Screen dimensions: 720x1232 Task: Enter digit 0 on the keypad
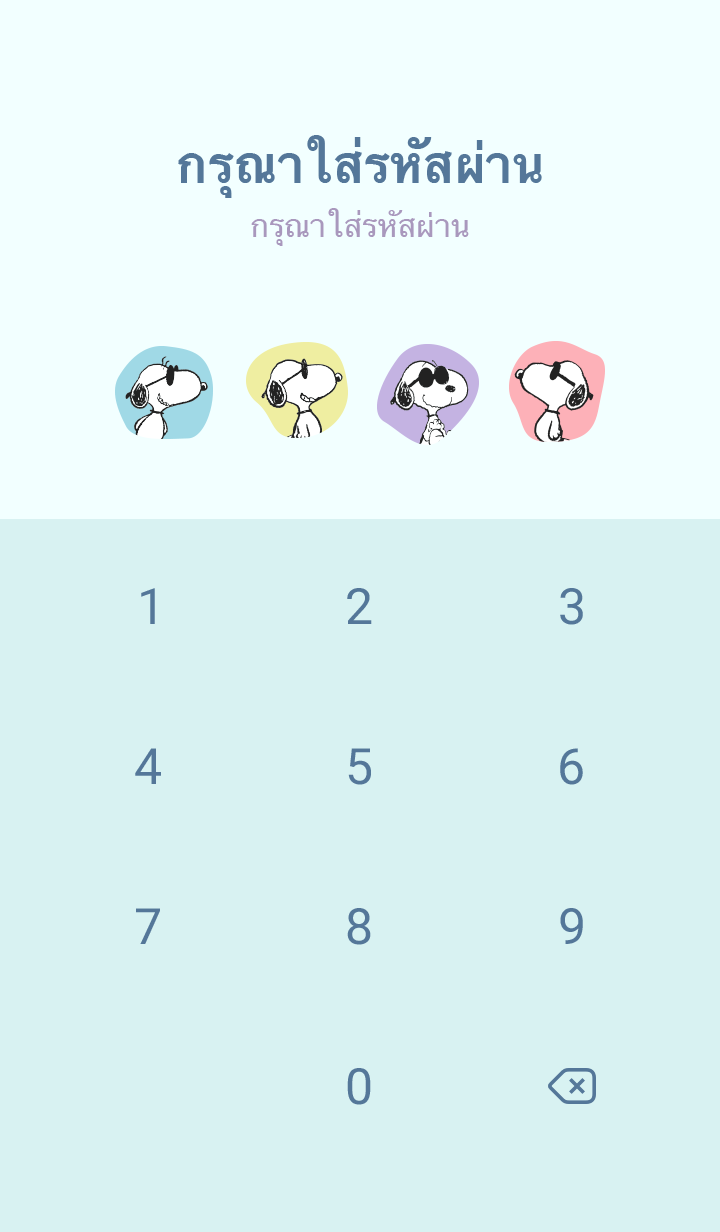tap(359, 1087)
